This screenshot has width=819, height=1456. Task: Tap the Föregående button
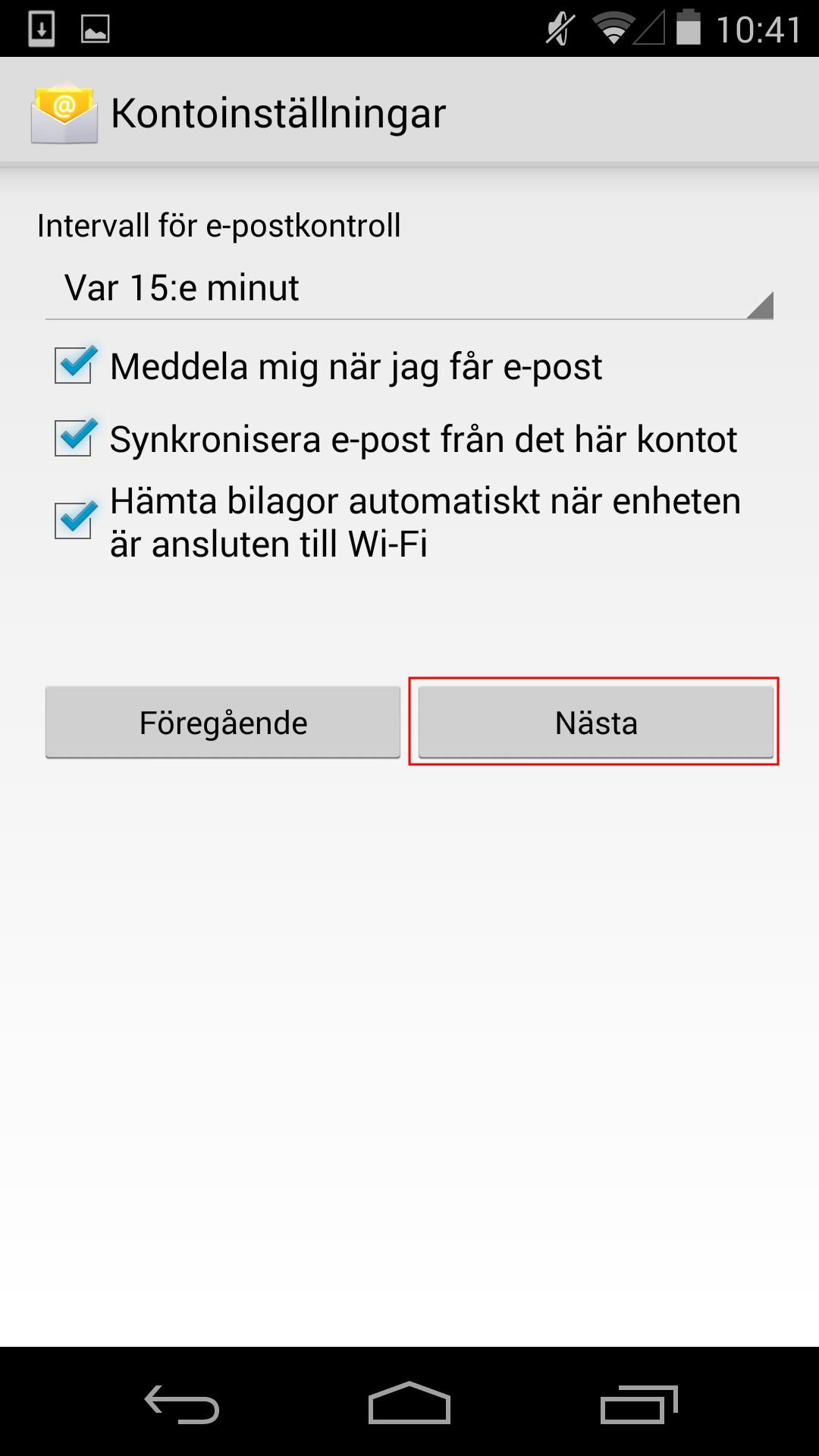click(223, 723)
